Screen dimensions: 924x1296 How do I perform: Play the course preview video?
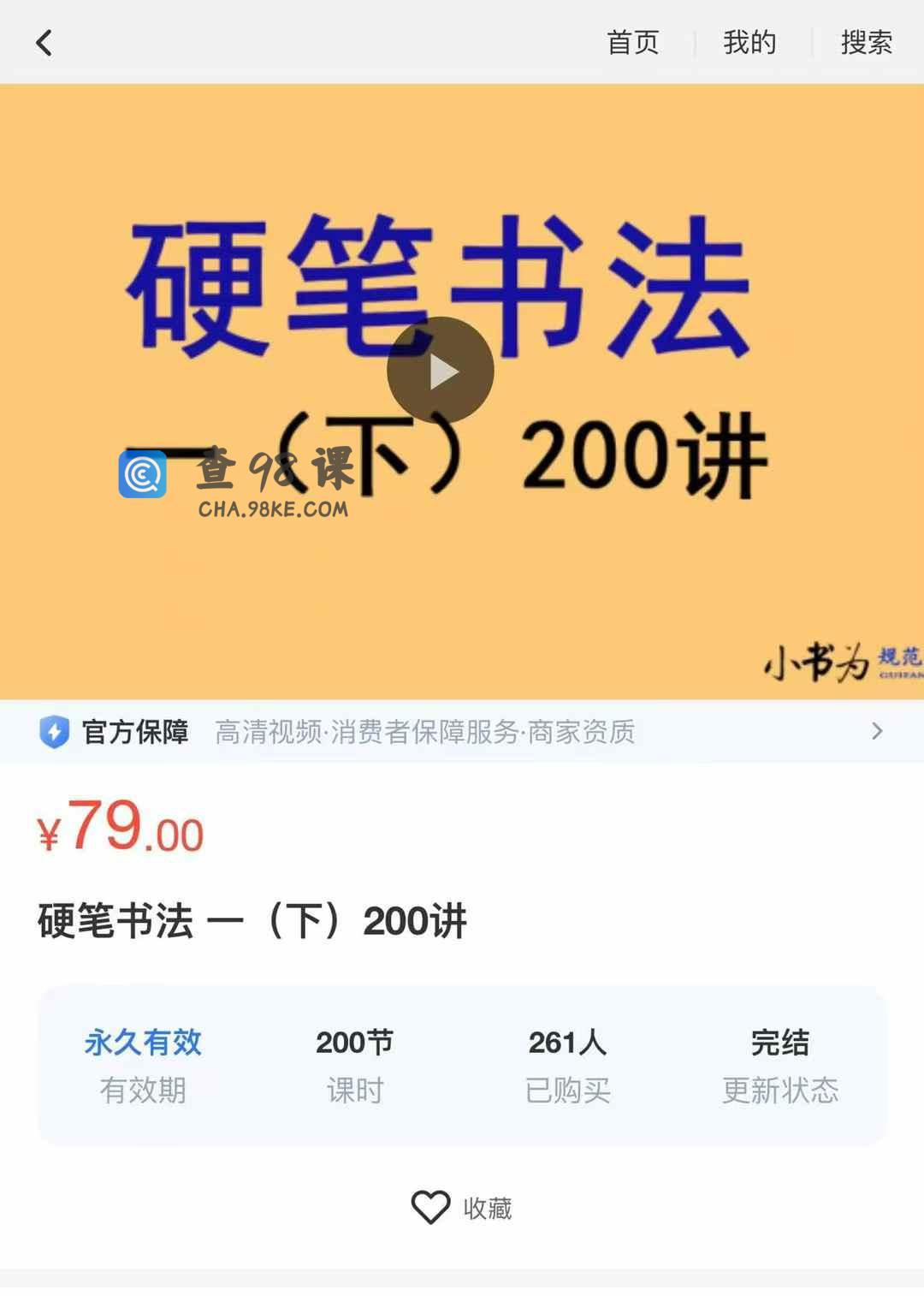(441, 371)
